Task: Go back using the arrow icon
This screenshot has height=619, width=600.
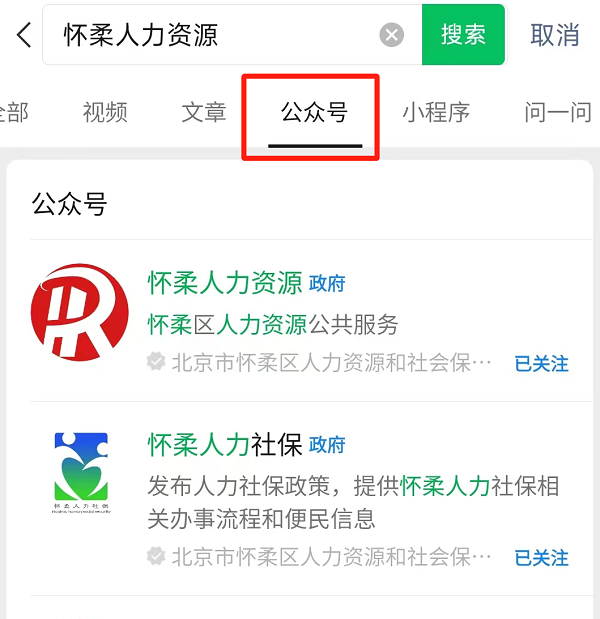Action: point(24,35)
